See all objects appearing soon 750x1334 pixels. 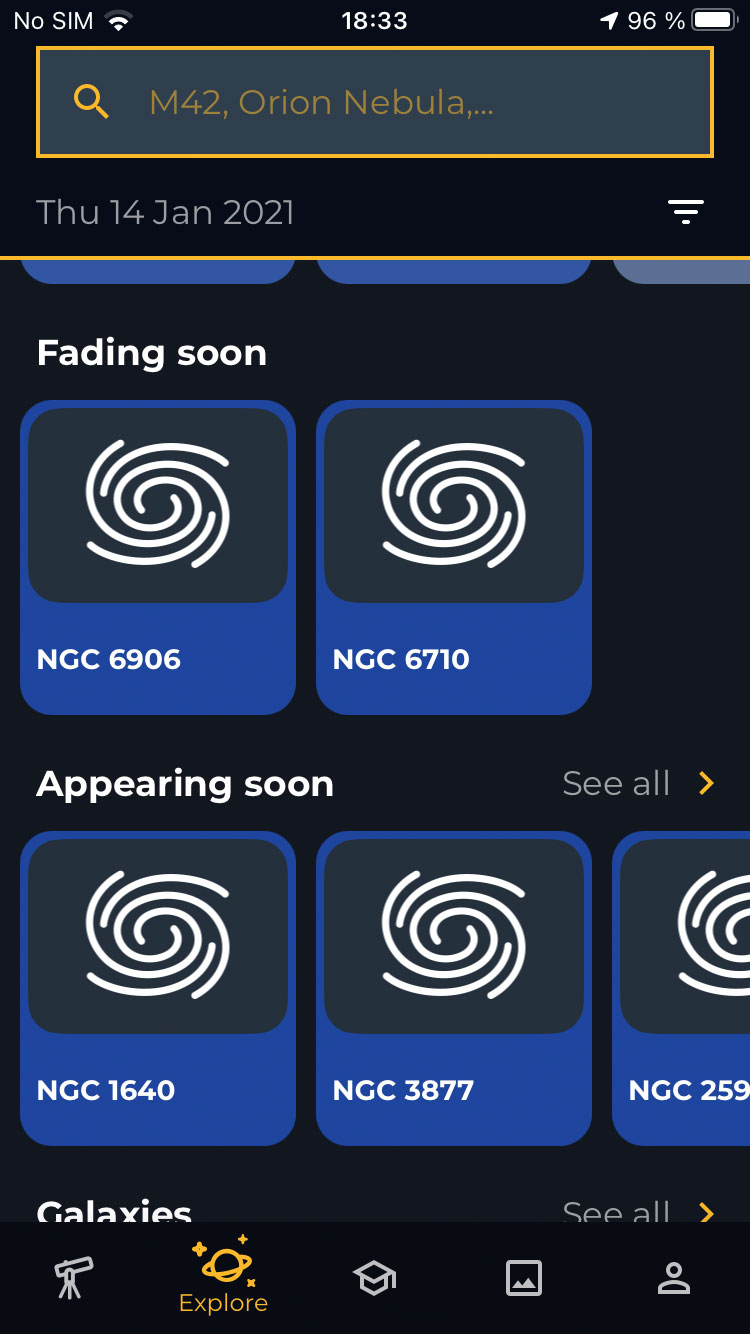click(x=639, y=783)
